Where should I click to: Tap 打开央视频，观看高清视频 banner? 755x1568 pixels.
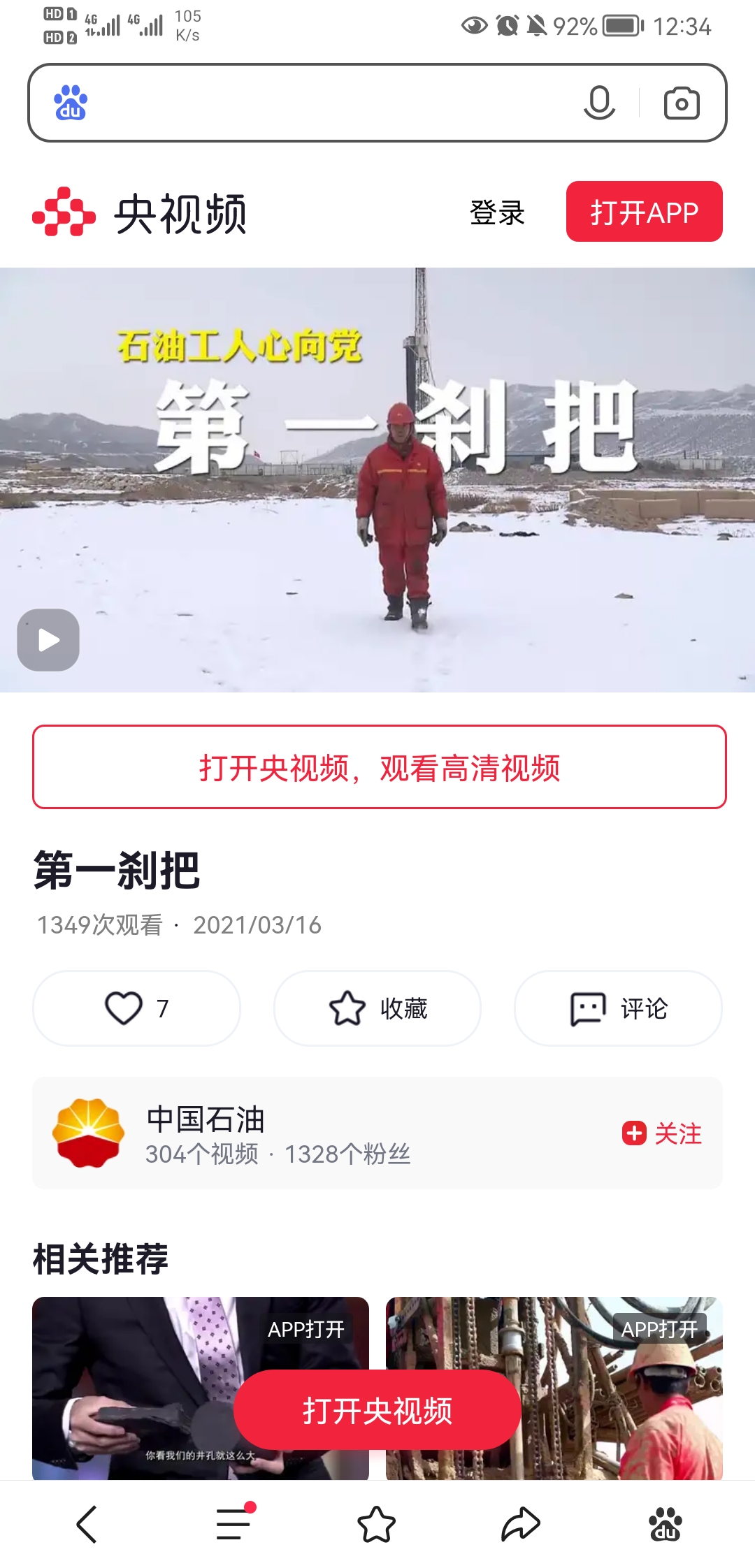click(x=379, y=767)
